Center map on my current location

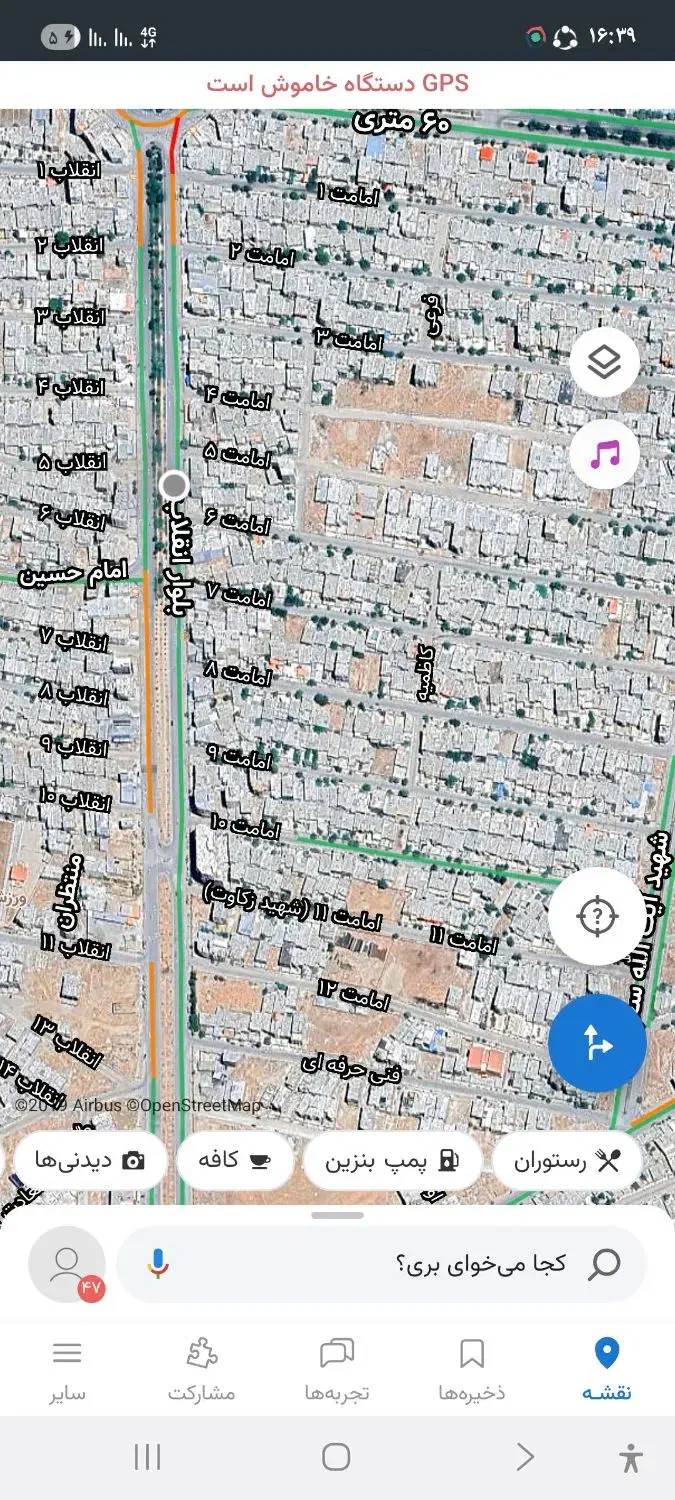tap(597, 915)
